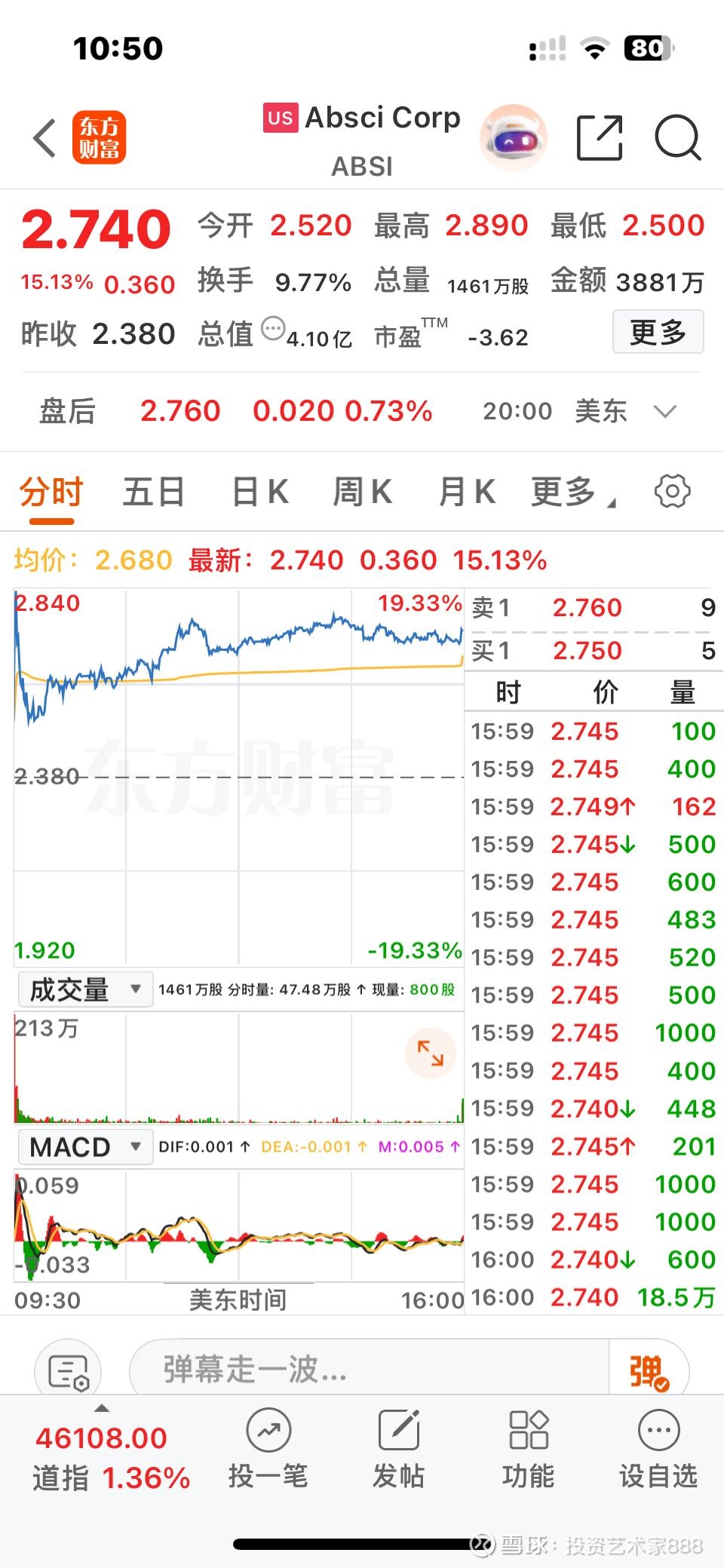The height and width of the screenshot is (1568, 724).
Task: Share this stock page
Action: coord(600,138)
